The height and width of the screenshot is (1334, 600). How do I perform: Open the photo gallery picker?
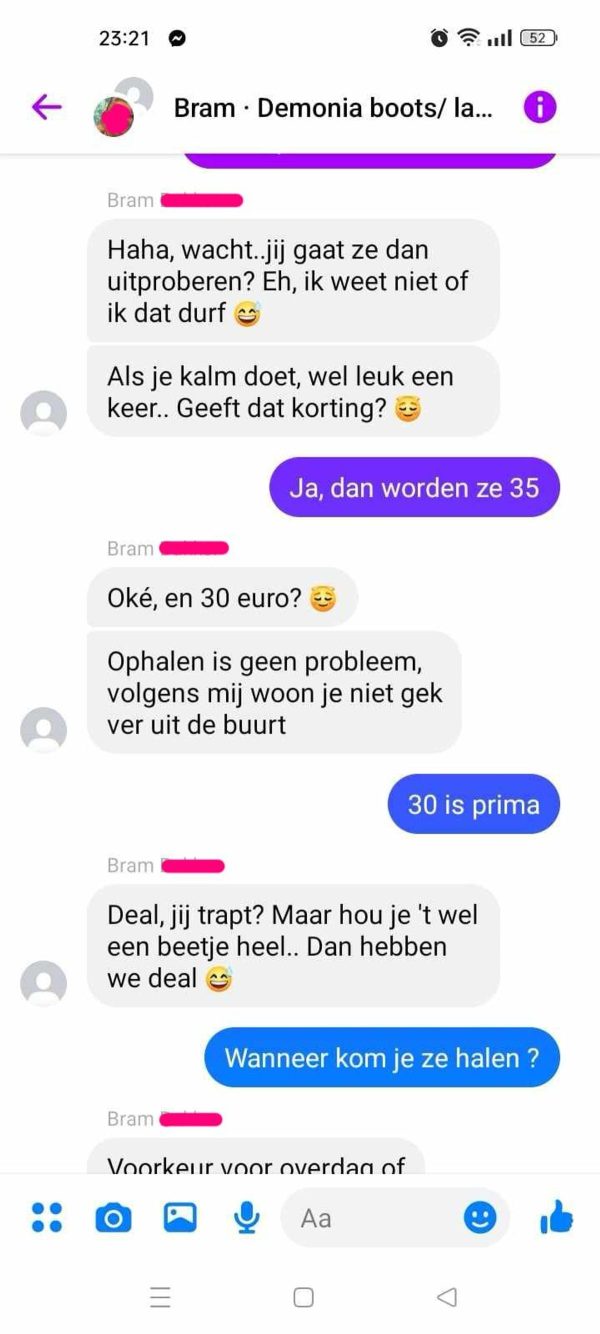(180, 1217)
